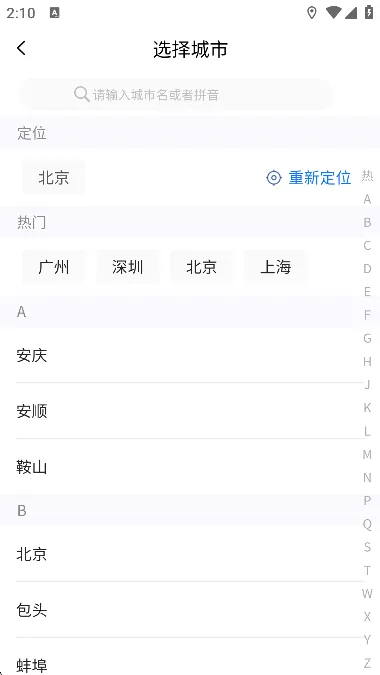Tap the city name search field
This screenshot has height=675, width=380.
(176, 94)
